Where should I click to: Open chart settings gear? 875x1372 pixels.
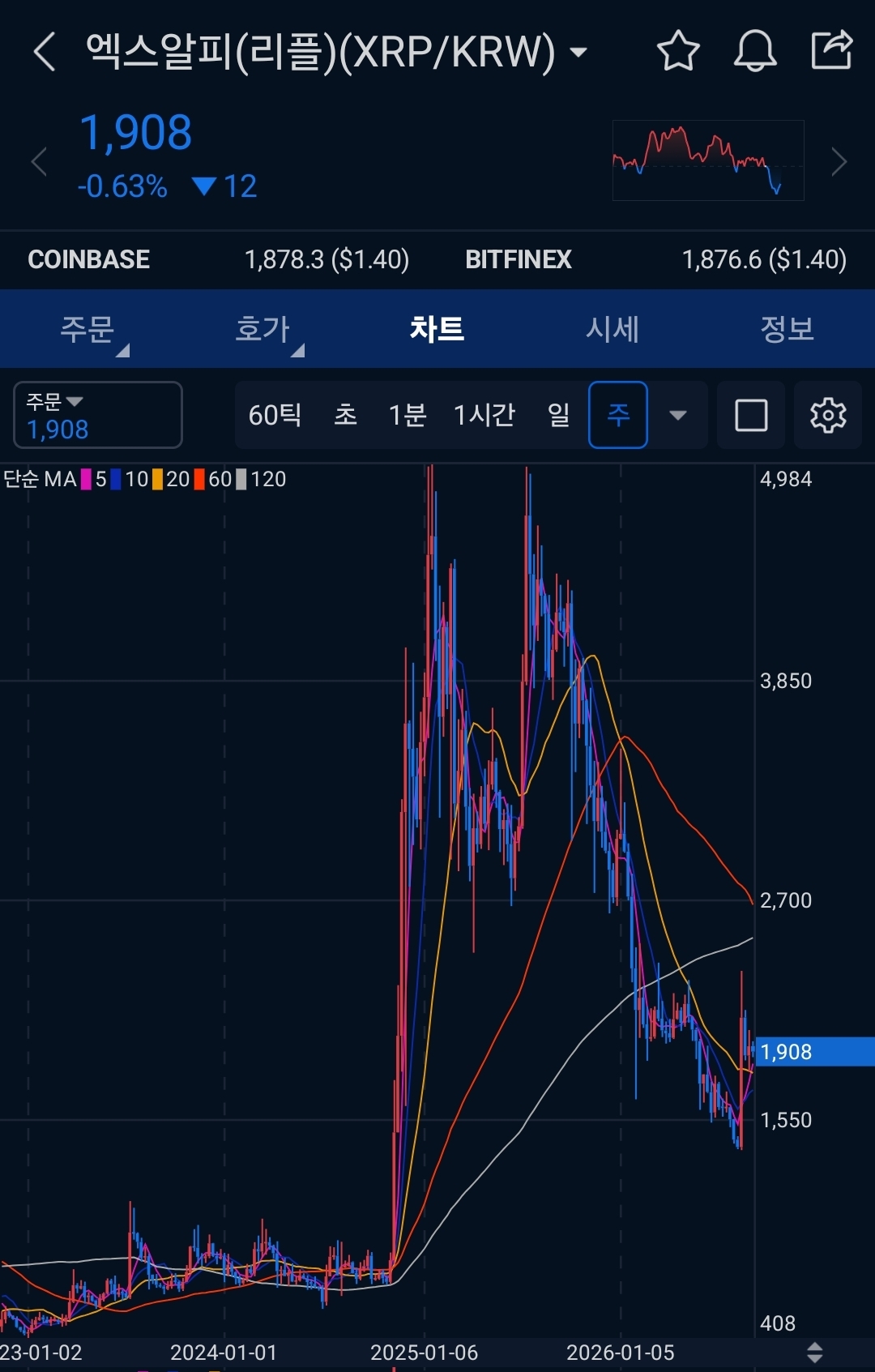pos(828,415)
